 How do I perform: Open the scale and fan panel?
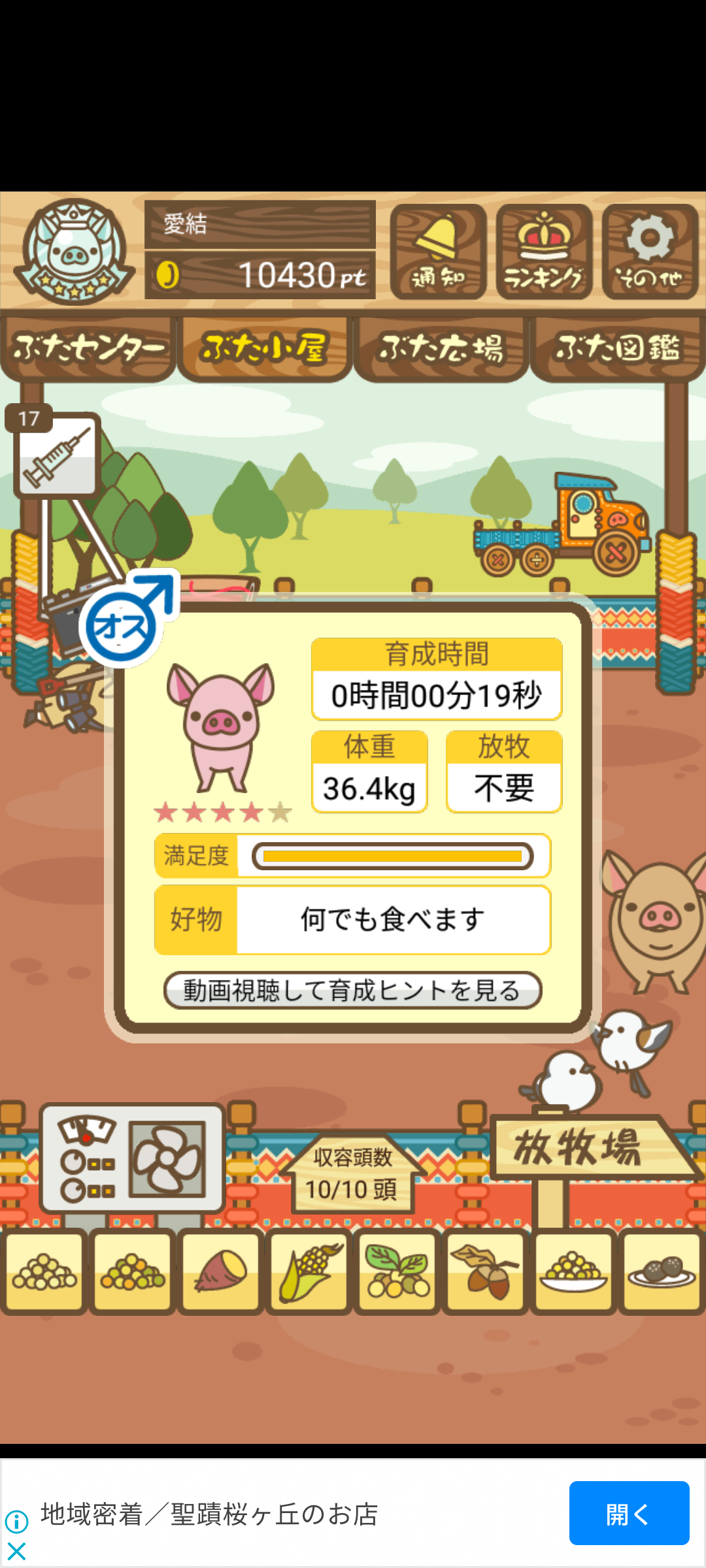point(133,1158)
